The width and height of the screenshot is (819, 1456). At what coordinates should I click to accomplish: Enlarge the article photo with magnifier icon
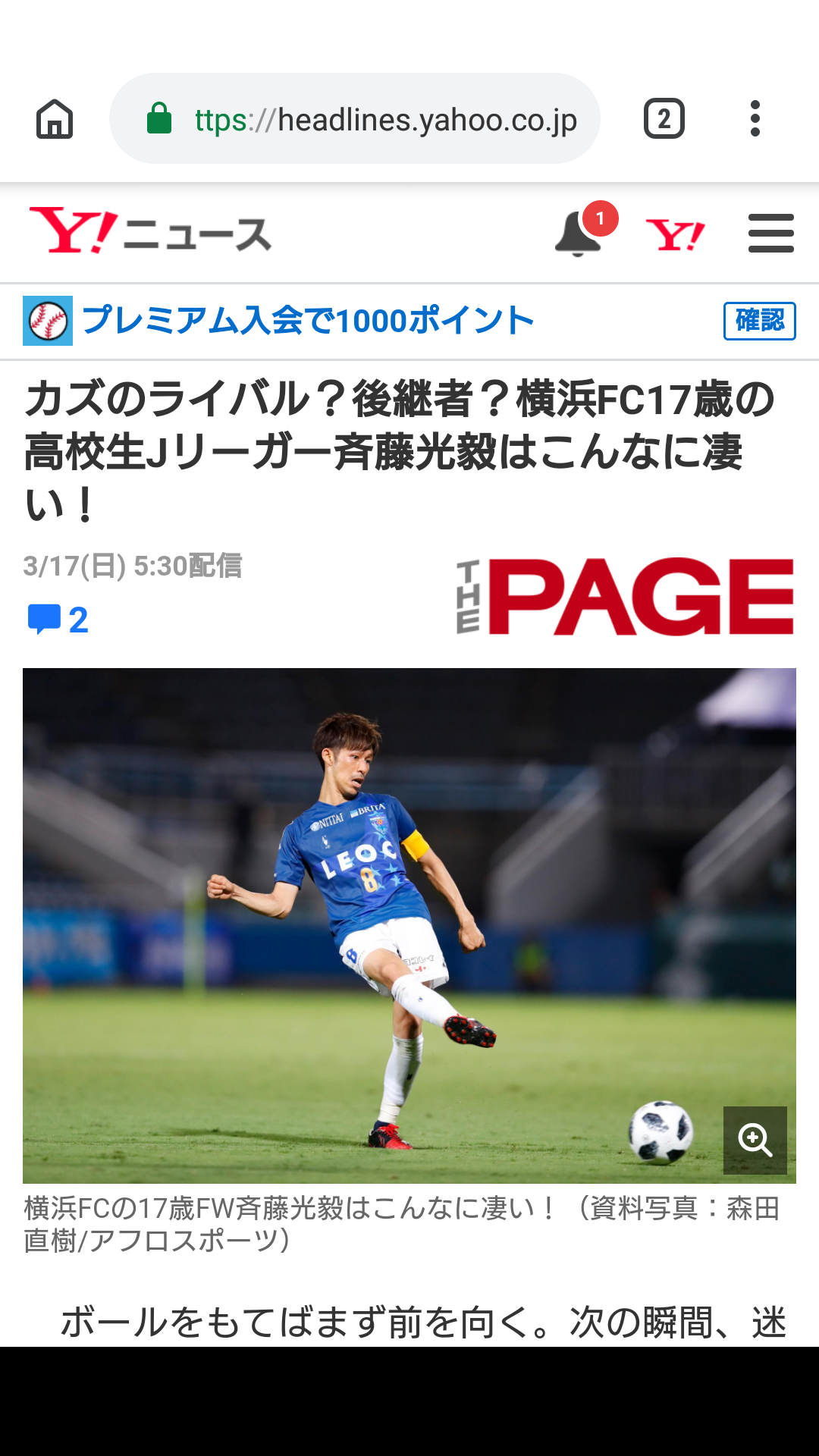click(x=755, y=1140)
